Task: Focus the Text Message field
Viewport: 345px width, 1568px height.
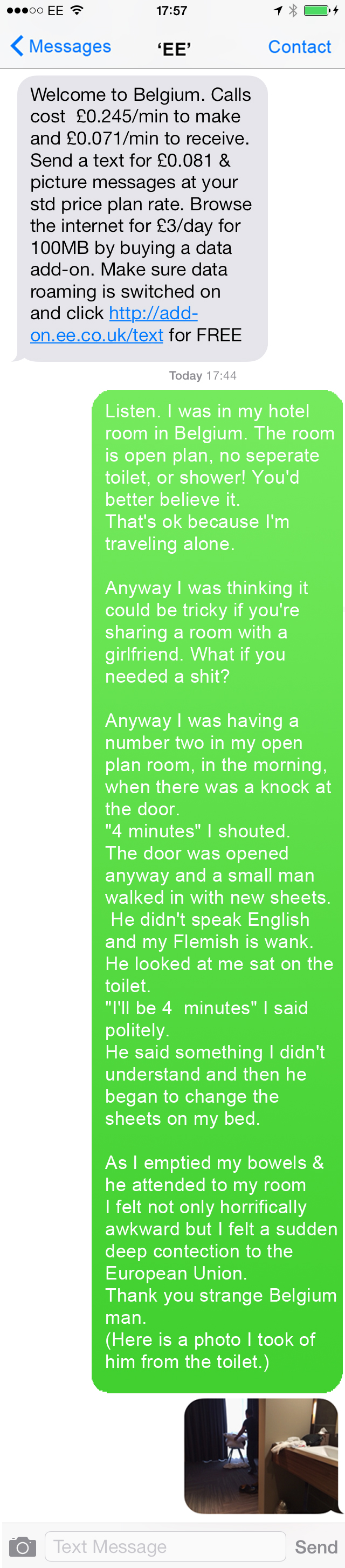Action: (164, 1546)
